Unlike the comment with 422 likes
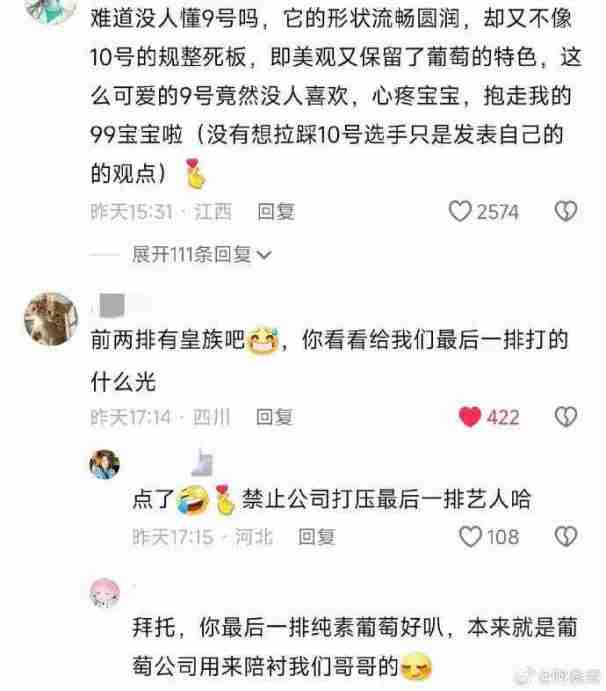Image resolution: width=606 pixels, height=691 pixels. tap(469, 416)
